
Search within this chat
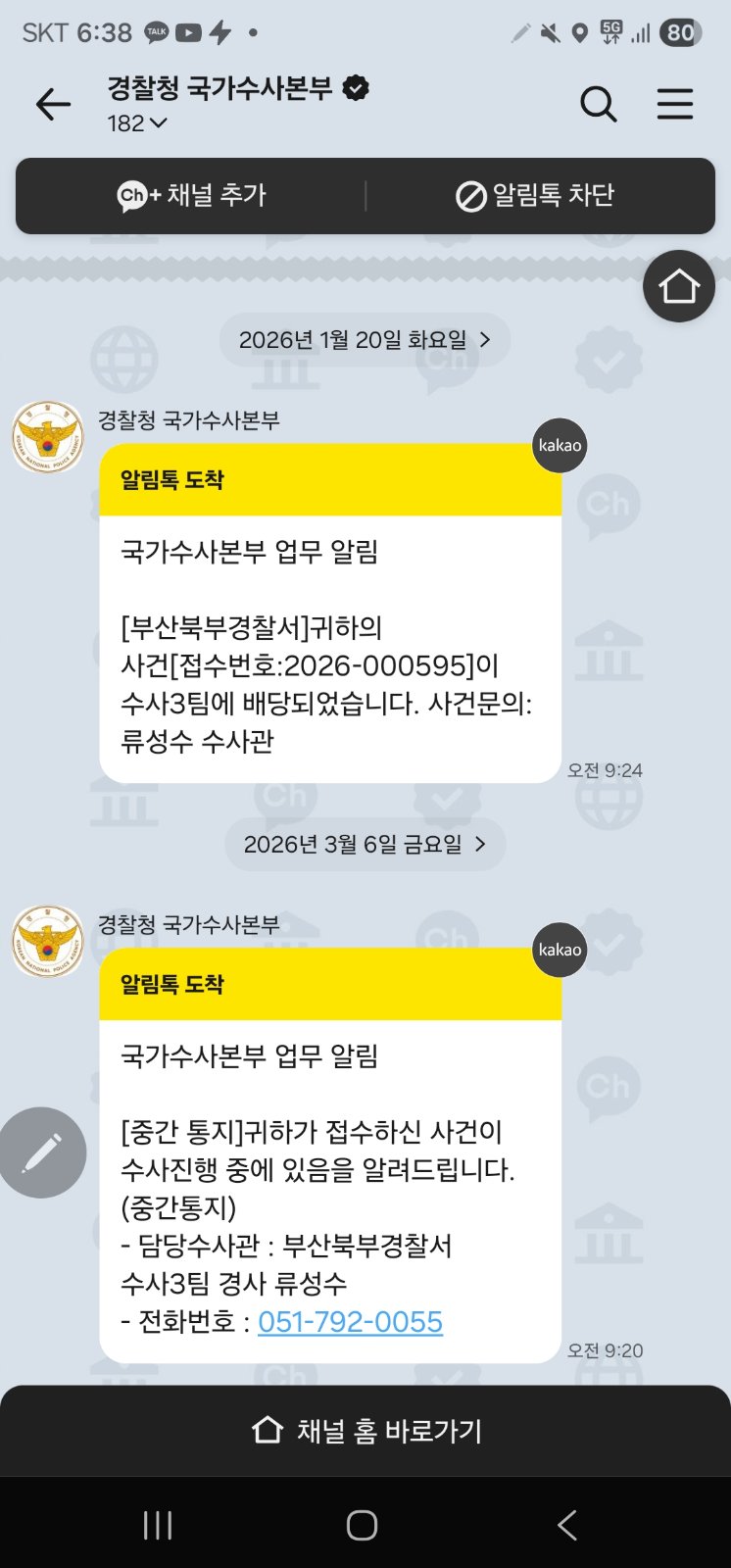coord(598,104)
